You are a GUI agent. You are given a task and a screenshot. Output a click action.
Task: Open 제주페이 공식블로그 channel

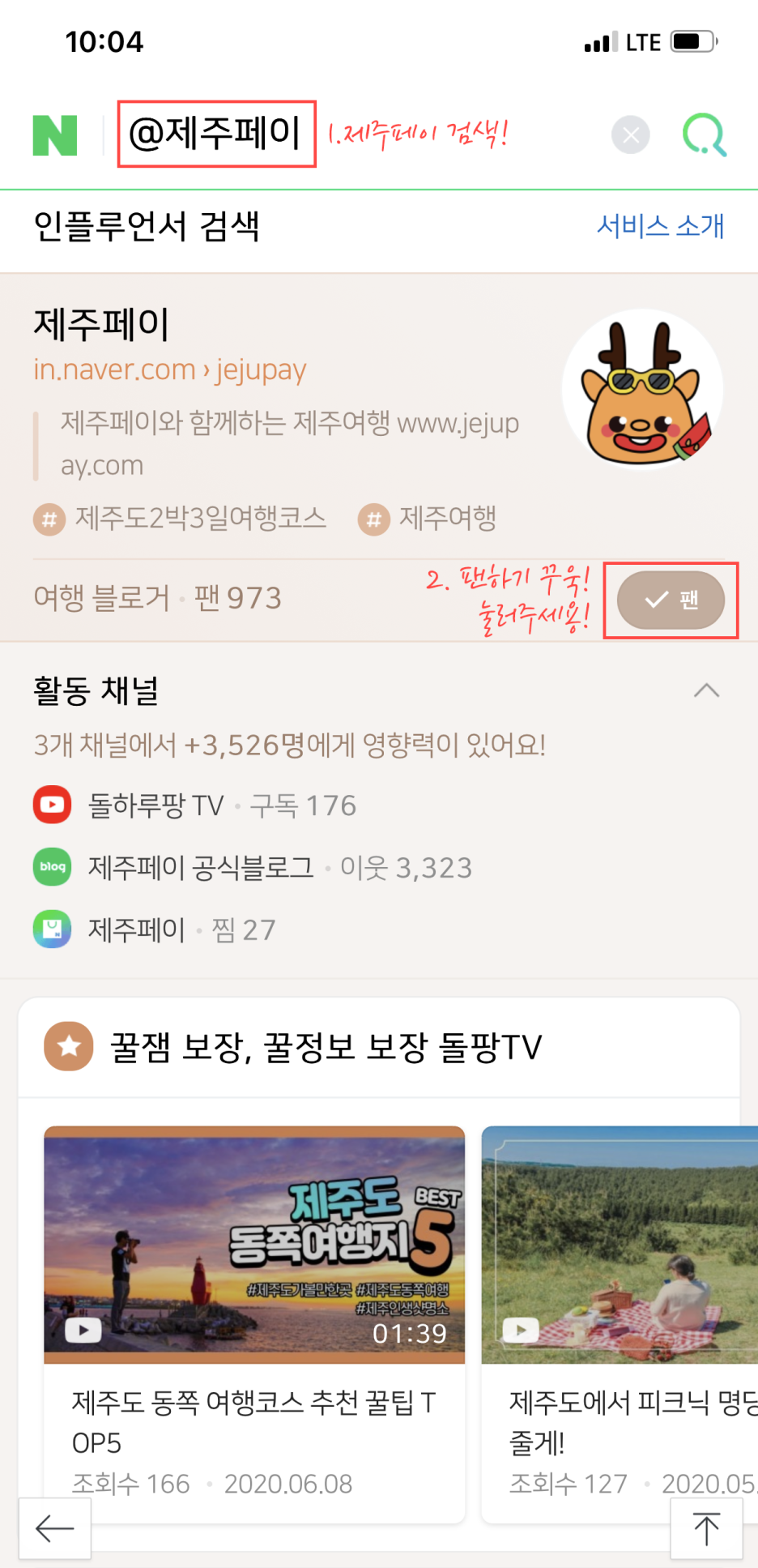click(199, 868)
